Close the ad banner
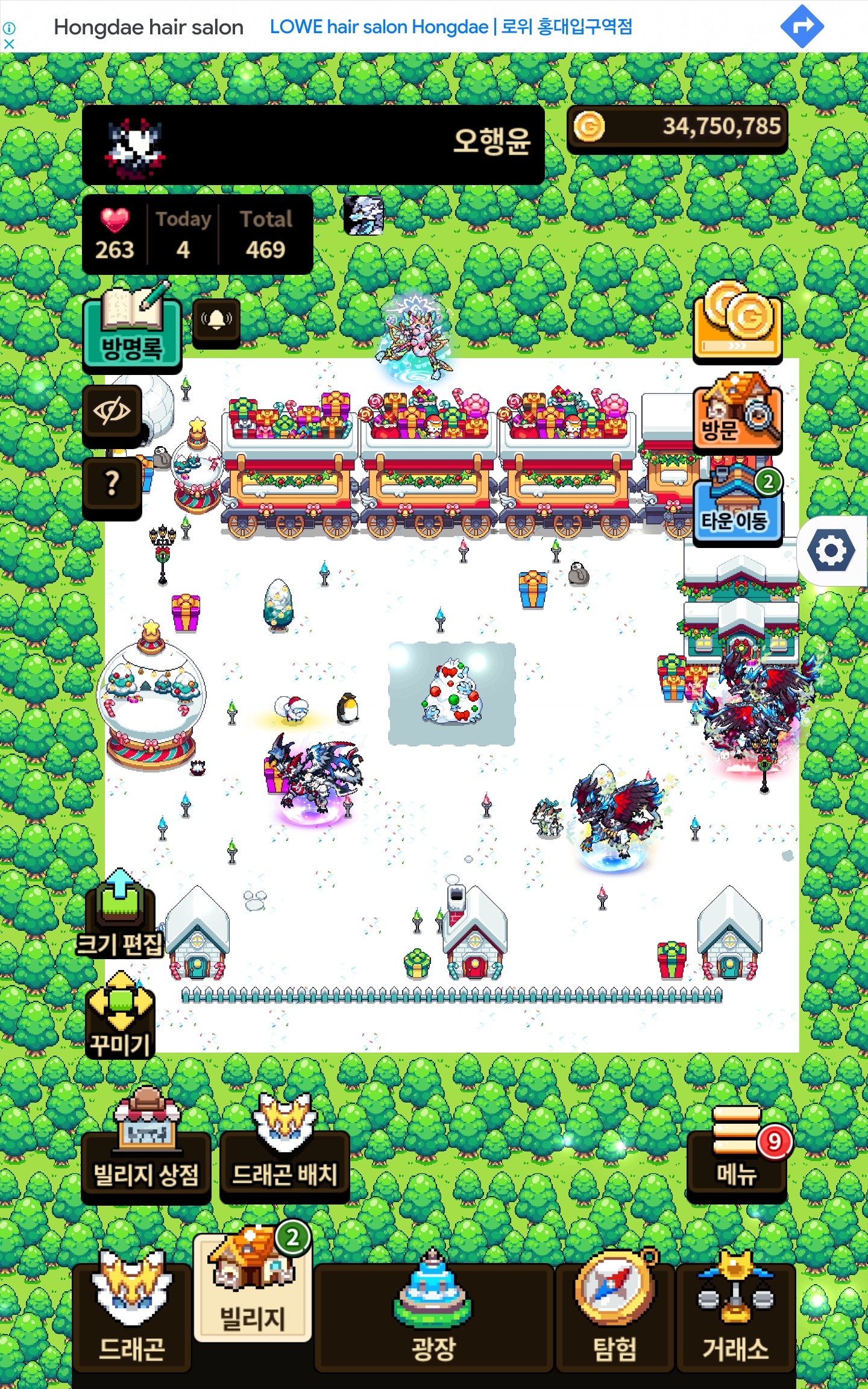The width and height of the screenshot is (868, 1389). [9, 44]
